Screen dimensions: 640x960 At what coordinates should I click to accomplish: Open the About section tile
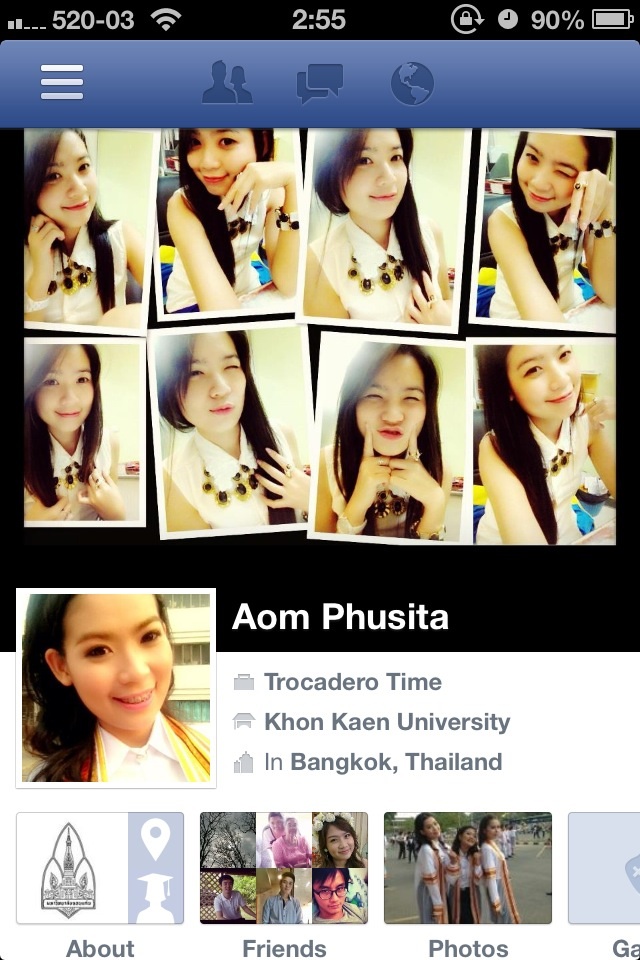point(100,868)
